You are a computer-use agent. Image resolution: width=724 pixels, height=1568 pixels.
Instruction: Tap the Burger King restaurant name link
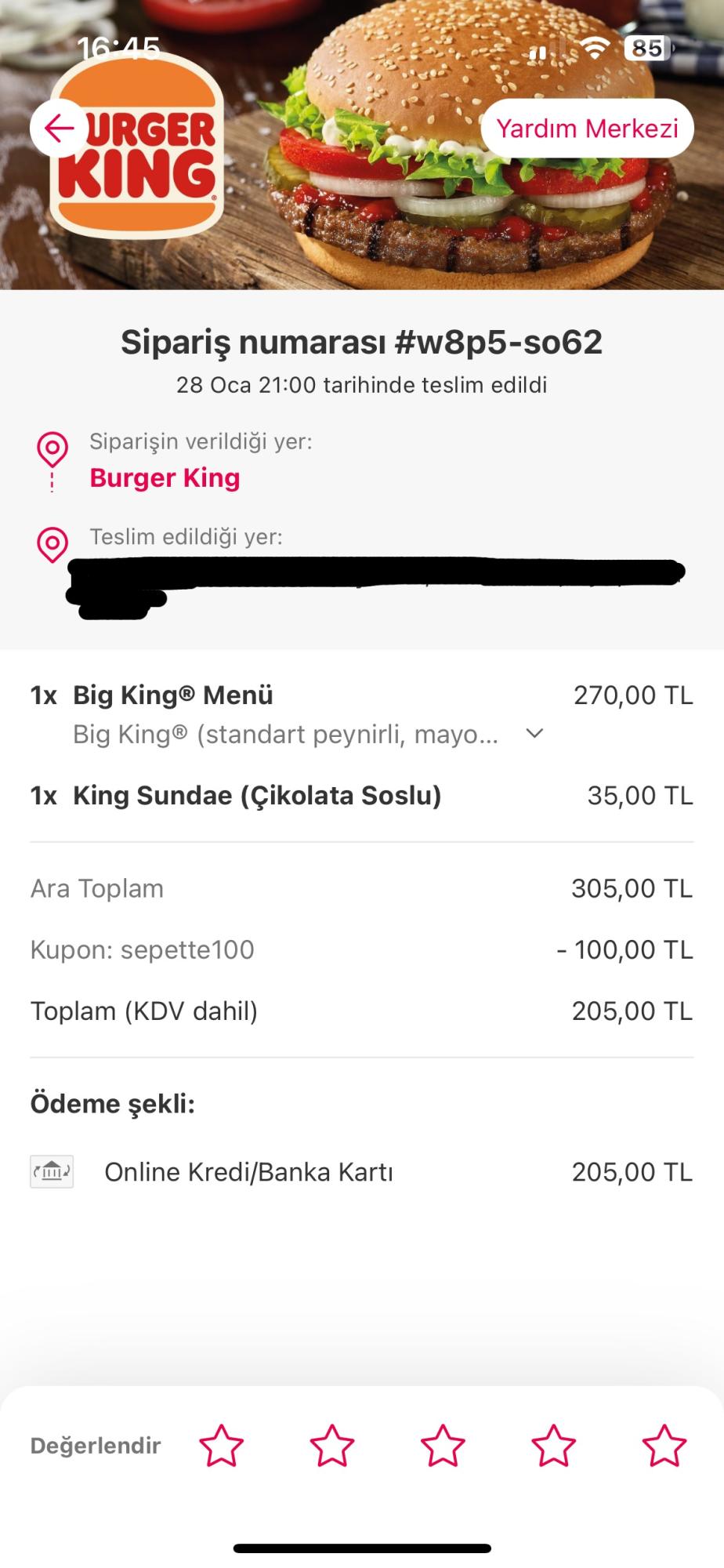165,478
